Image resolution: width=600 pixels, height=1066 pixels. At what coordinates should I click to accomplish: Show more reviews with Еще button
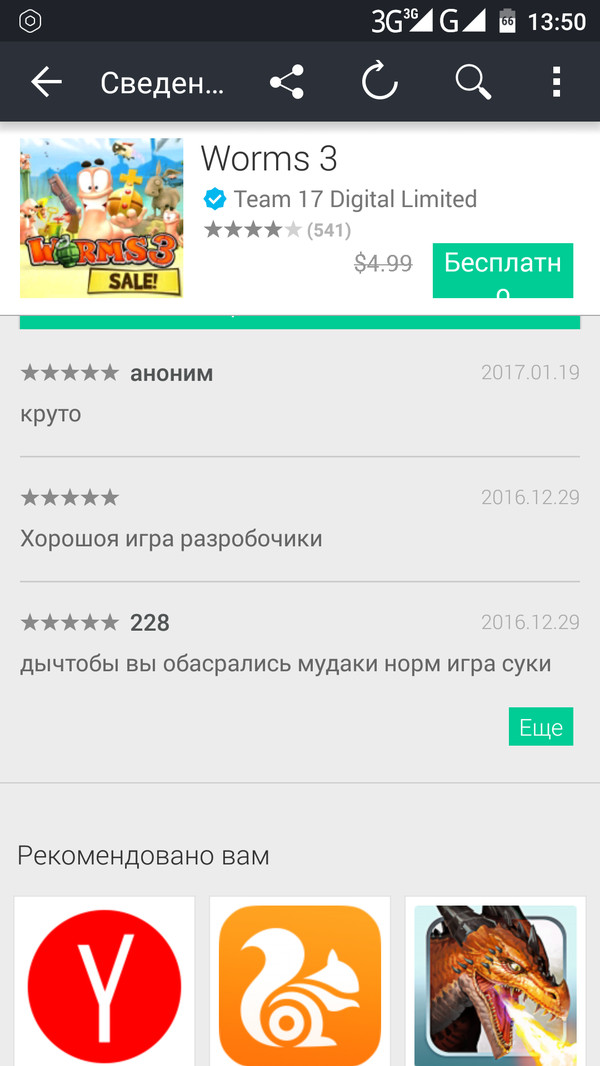pos(541,727)
